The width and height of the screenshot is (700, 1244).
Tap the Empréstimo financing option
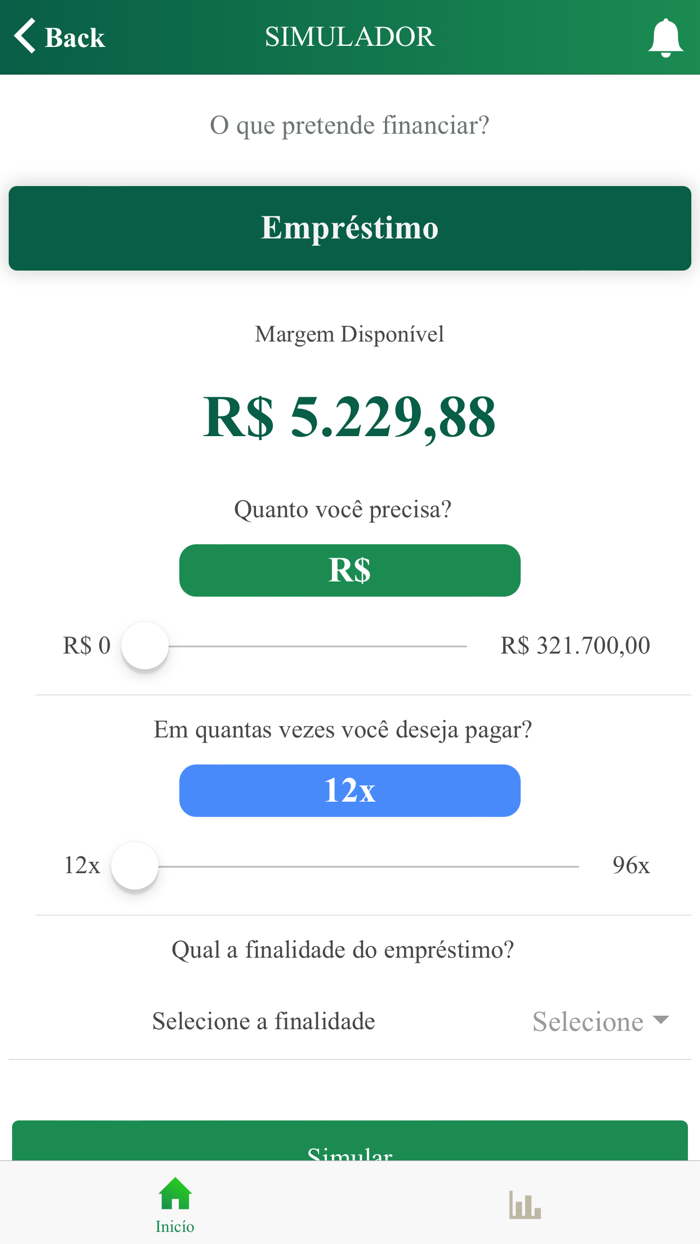(350, 228)
